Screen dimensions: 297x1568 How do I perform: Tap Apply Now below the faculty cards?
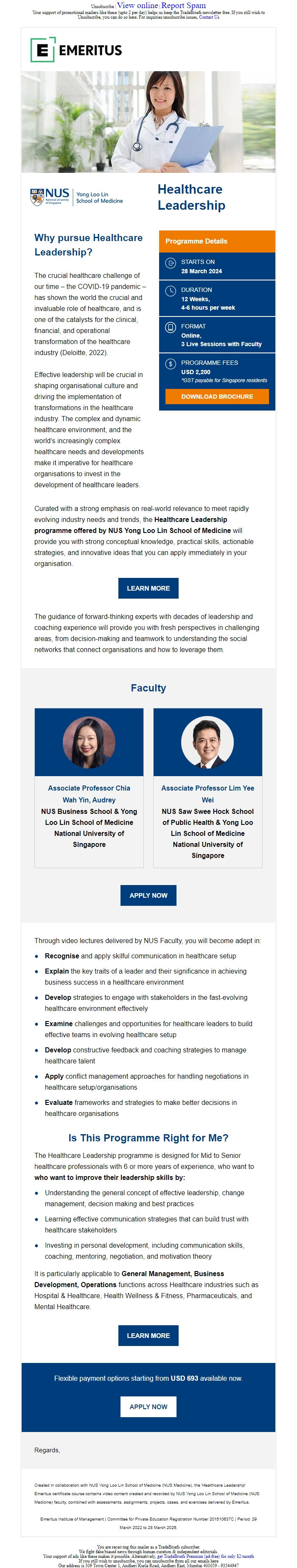coord(148,895)
